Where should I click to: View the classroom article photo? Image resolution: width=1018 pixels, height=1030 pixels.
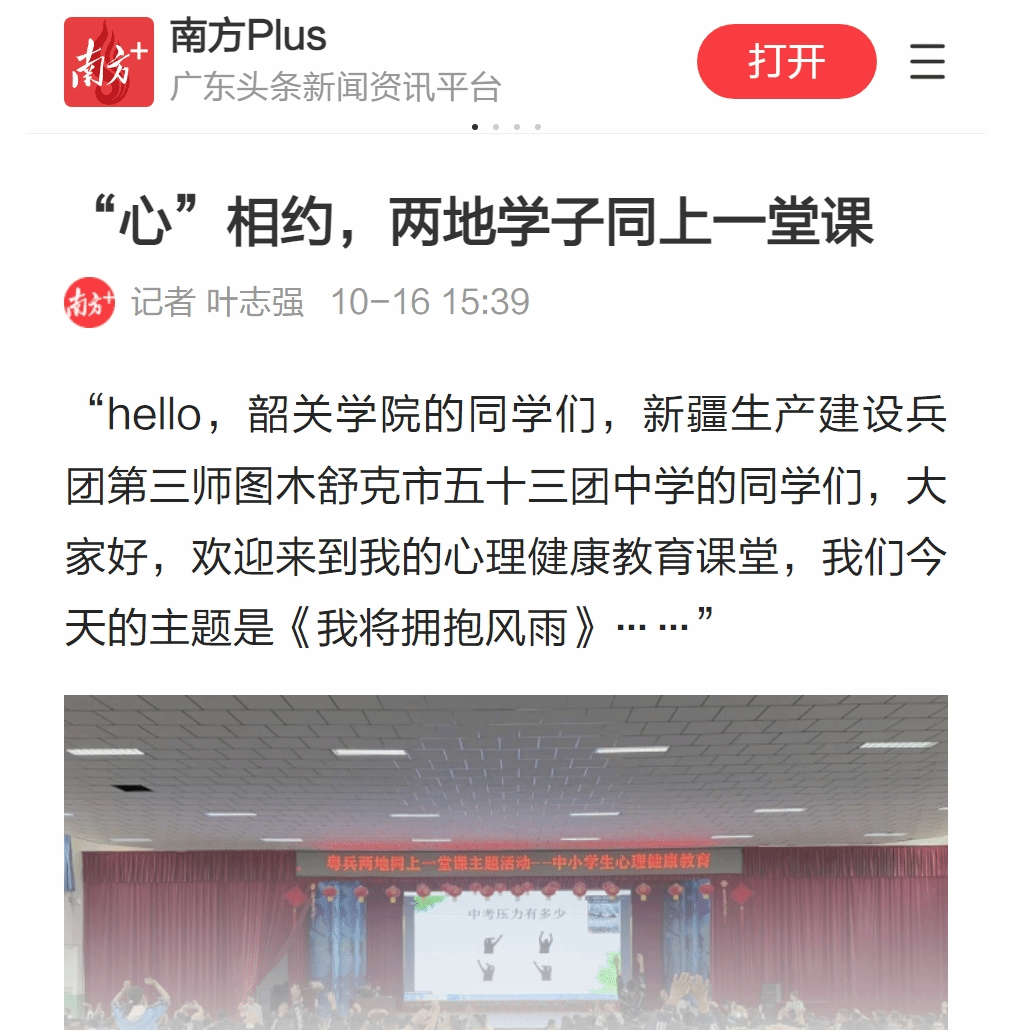click(x=506, y=860)
